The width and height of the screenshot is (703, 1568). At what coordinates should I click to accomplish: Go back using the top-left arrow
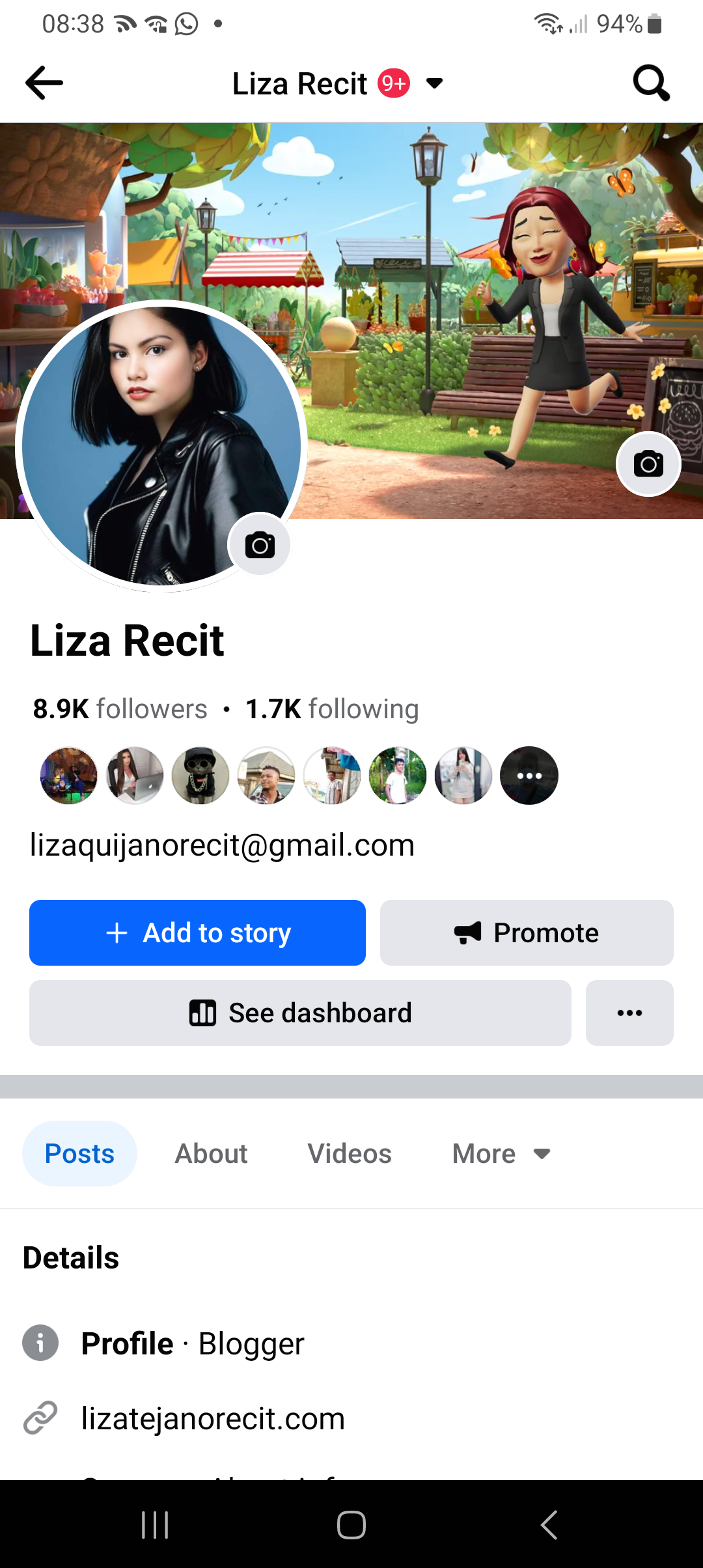point(44,83)
